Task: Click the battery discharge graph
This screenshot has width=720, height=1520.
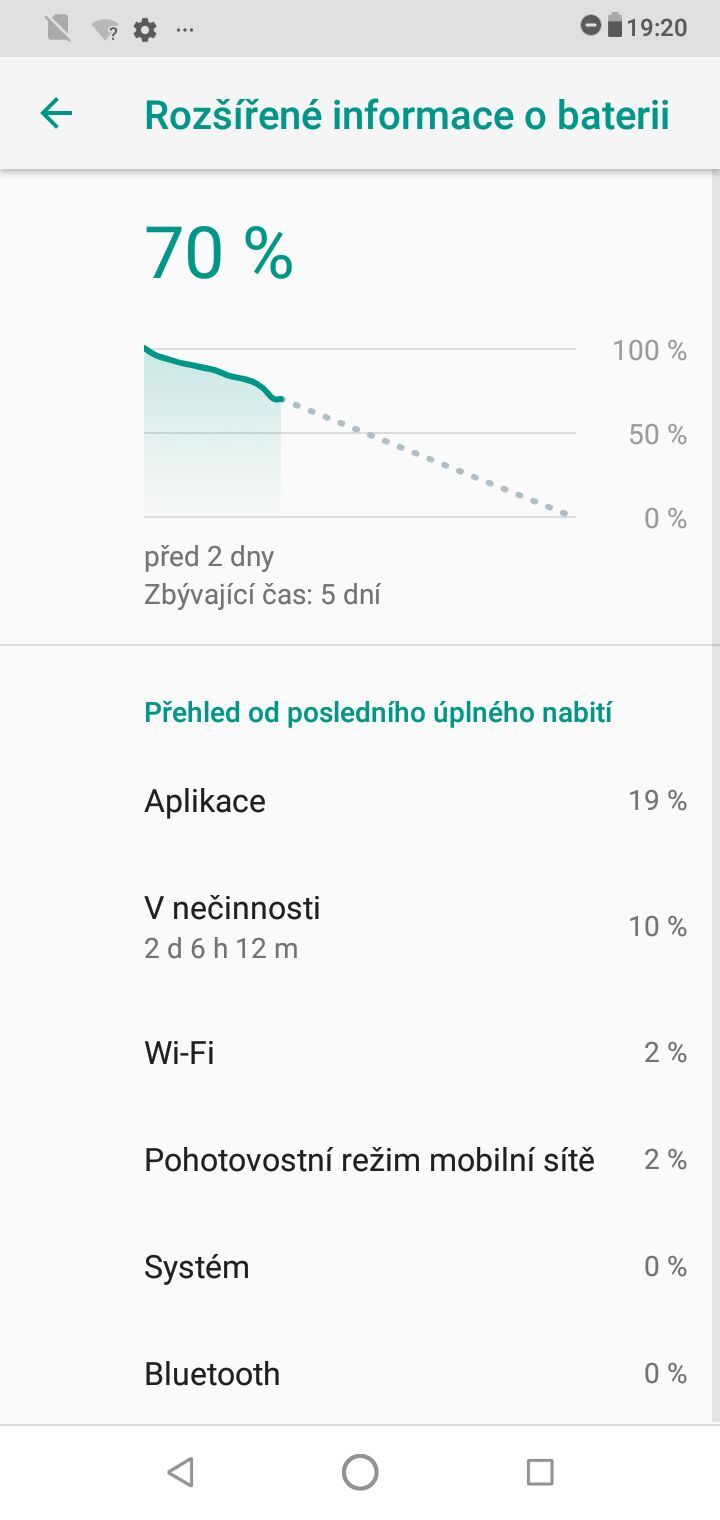Action: tap(360, 430)
